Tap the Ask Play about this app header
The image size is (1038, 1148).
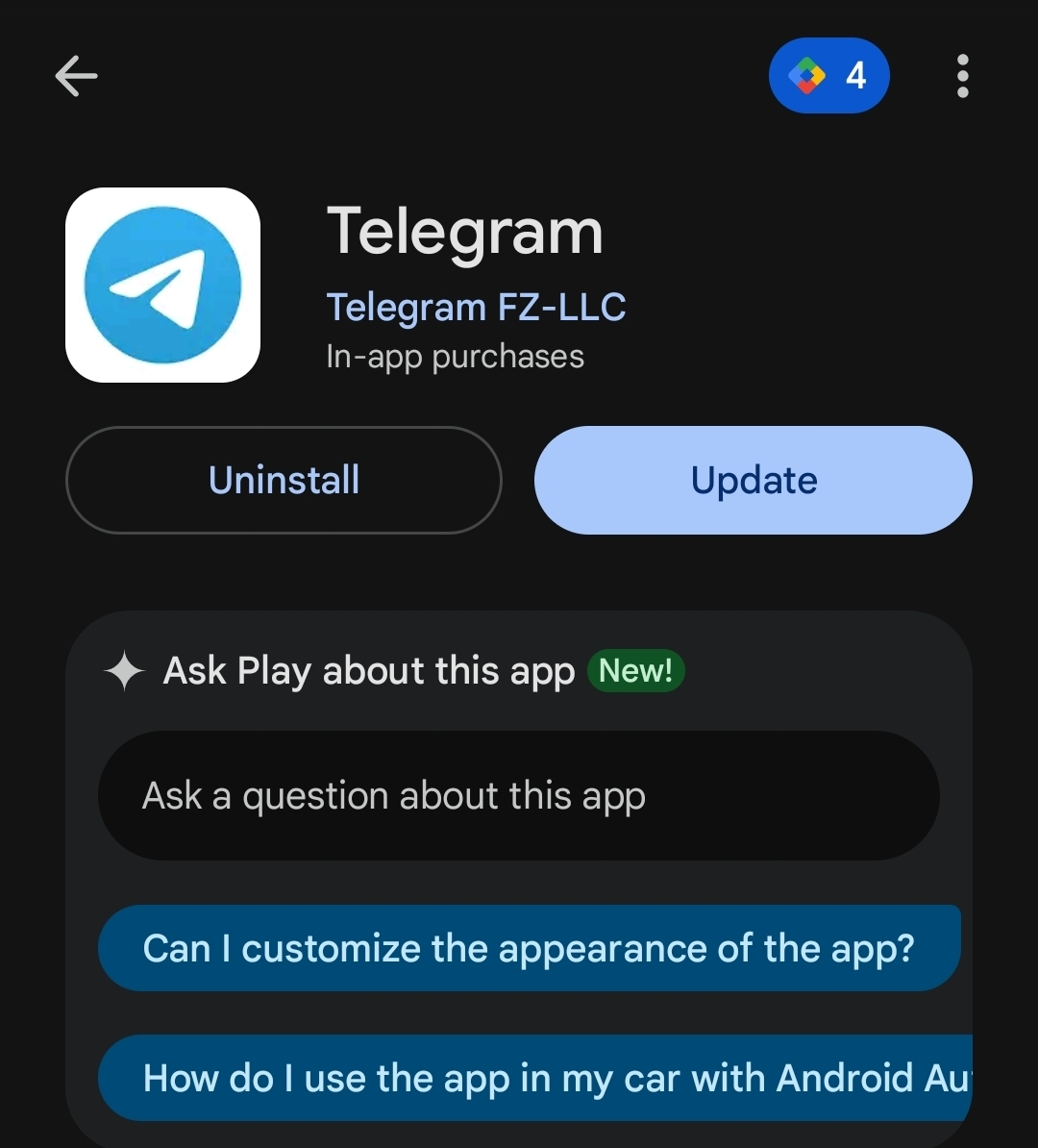click(368, 671)
